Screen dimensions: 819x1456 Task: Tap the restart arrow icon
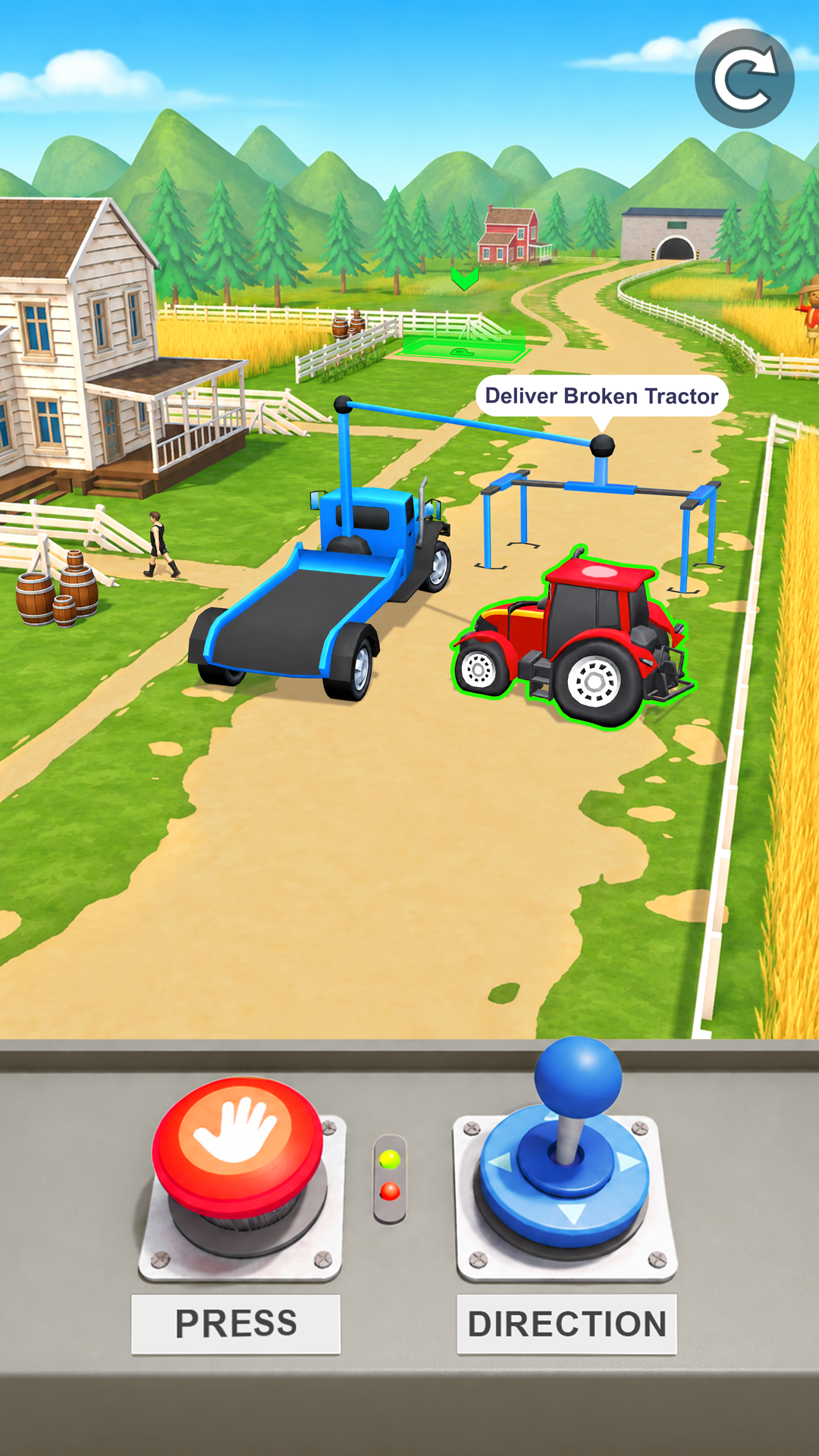point(745,79)
